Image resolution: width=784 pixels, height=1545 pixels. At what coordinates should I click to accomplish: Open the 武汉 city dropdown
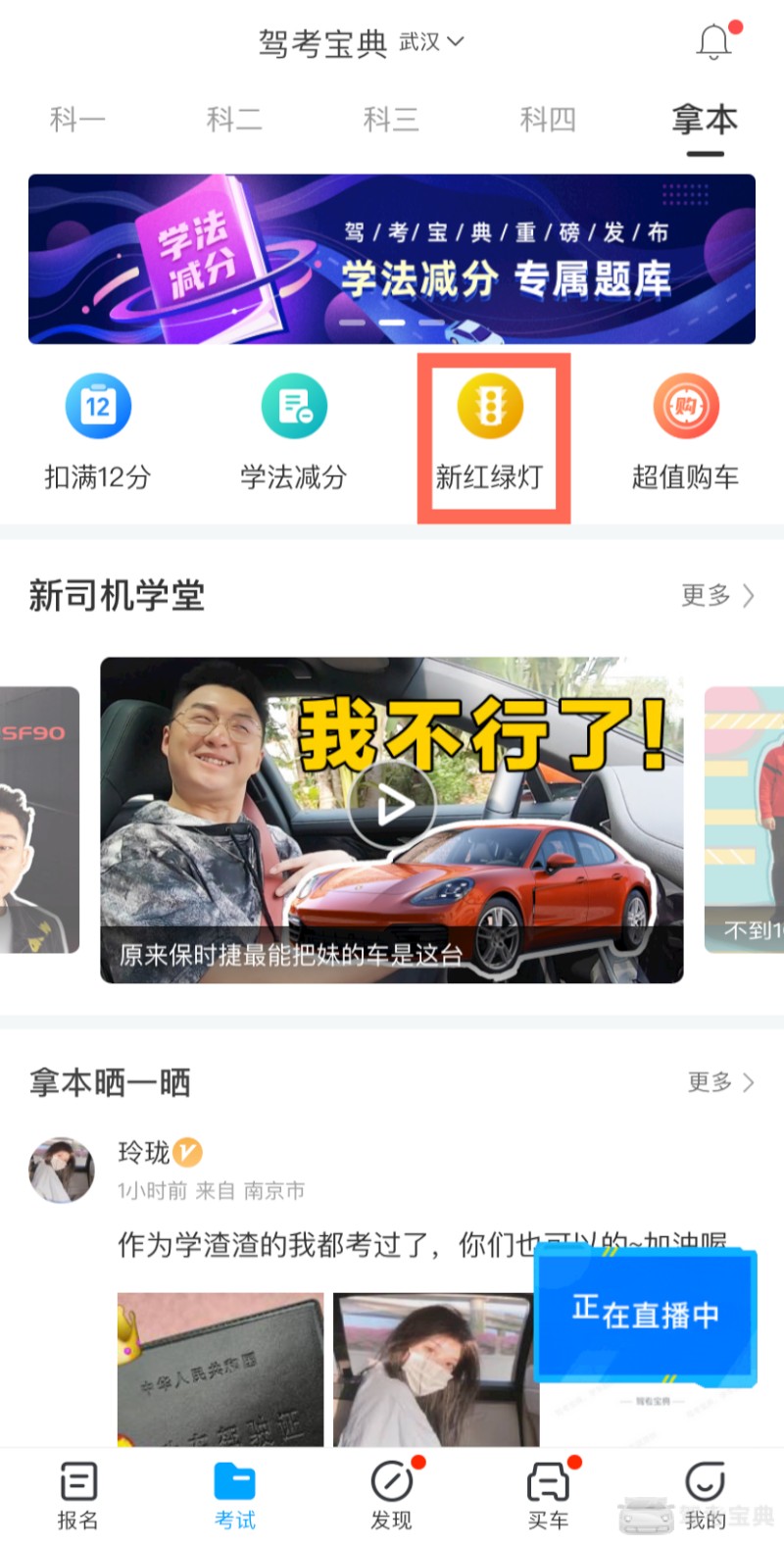[430, 42]
